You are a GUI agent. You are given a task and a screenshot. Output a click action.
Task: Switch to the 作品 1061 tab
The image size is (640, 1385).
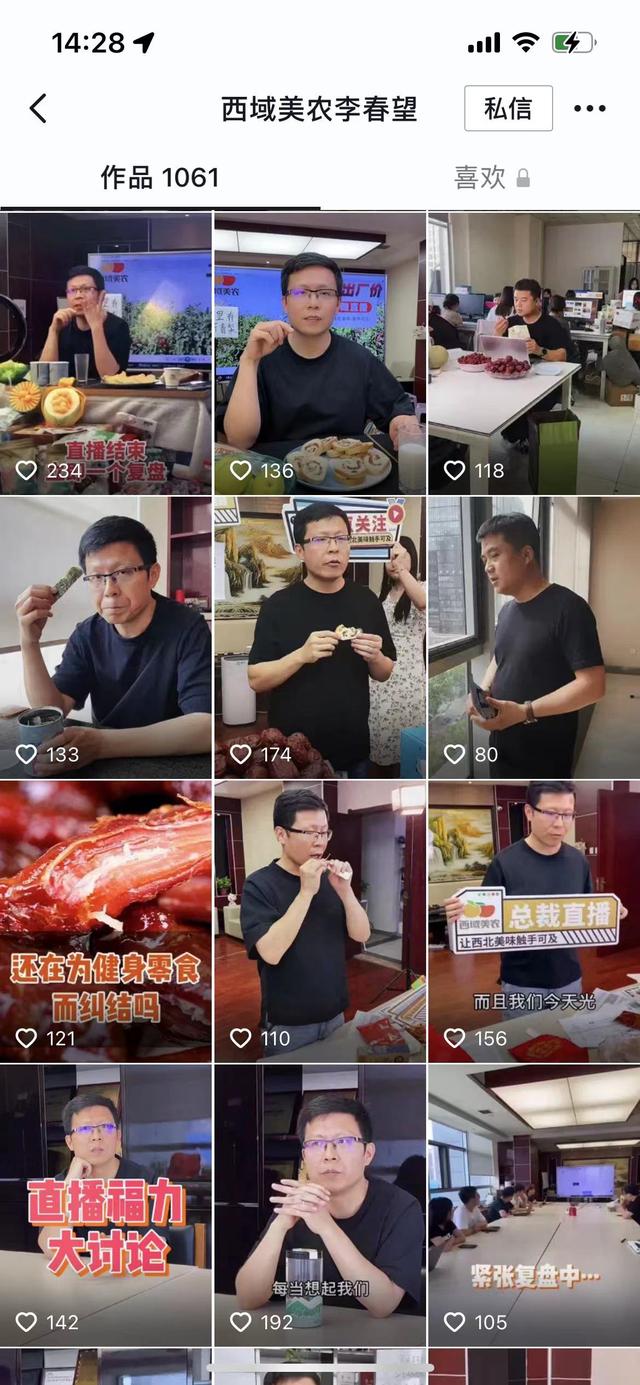(160, 178)
